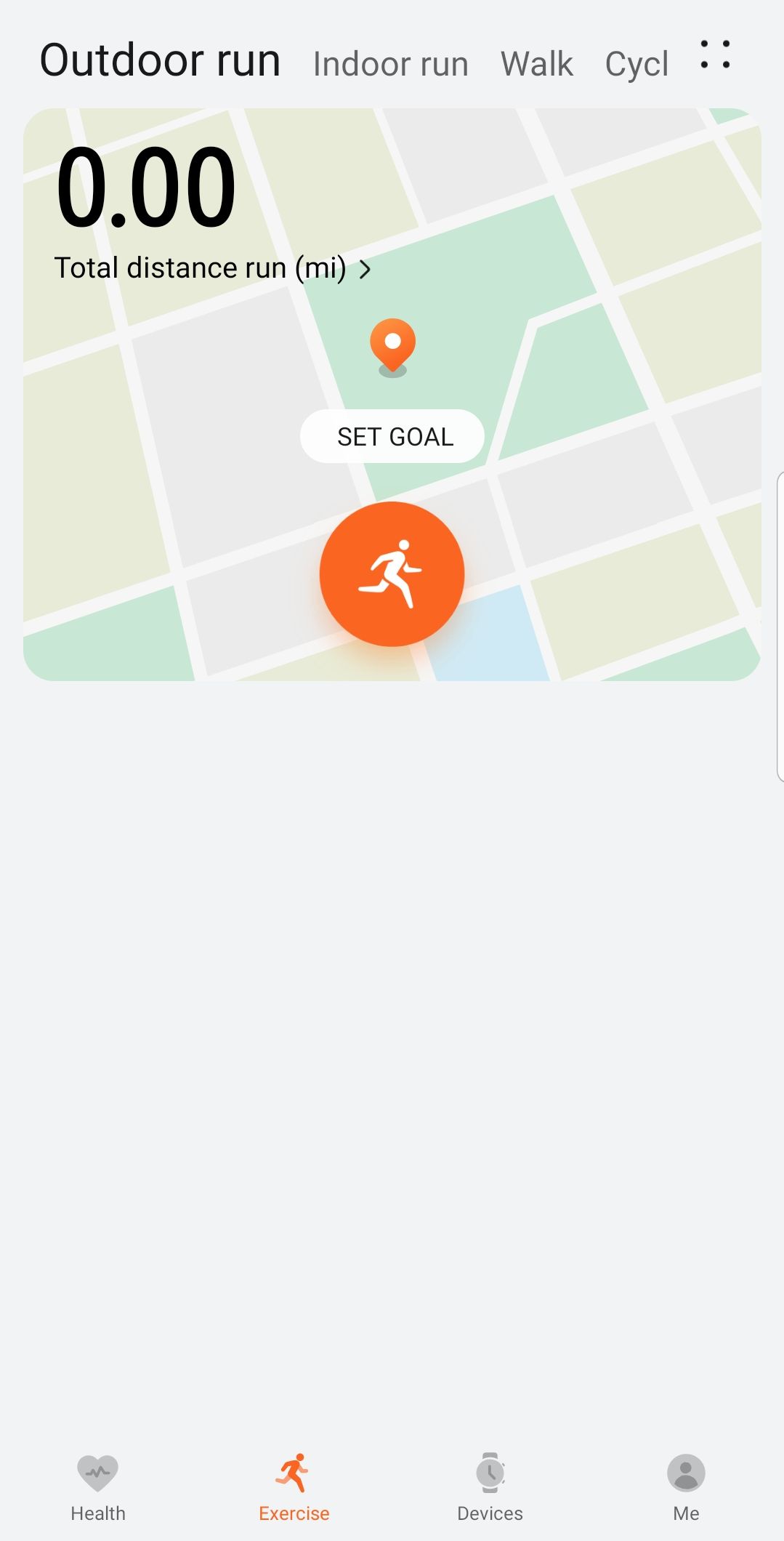Go to the Health tab

(x=98, y=1488)
